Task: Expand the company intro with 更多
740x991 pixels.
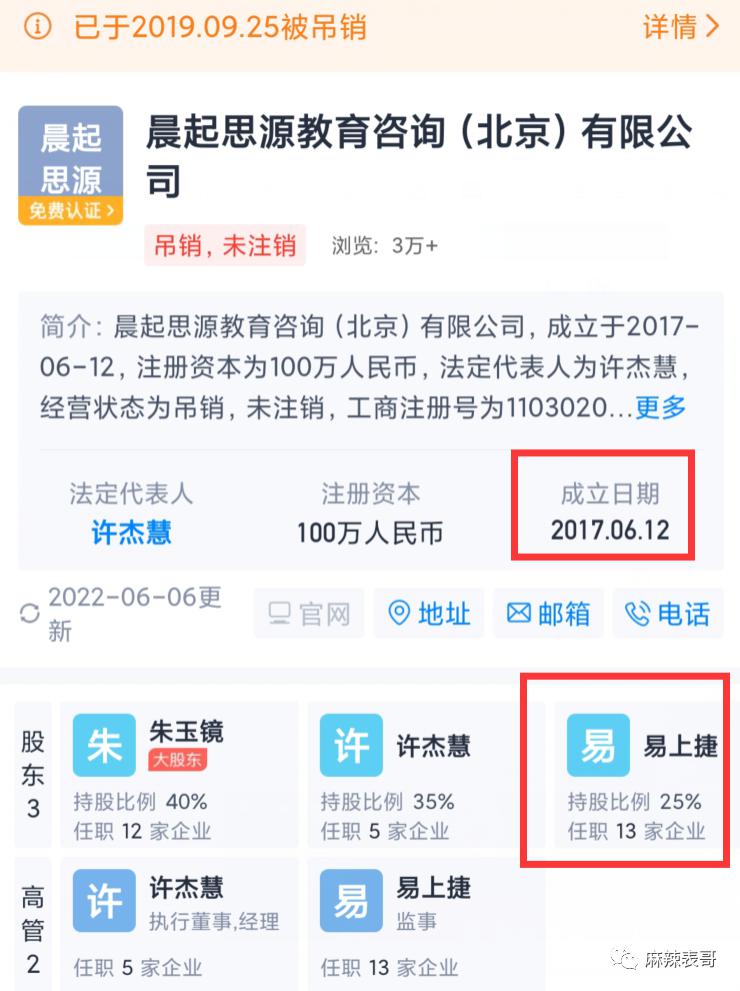Action: tap(661, 407)
